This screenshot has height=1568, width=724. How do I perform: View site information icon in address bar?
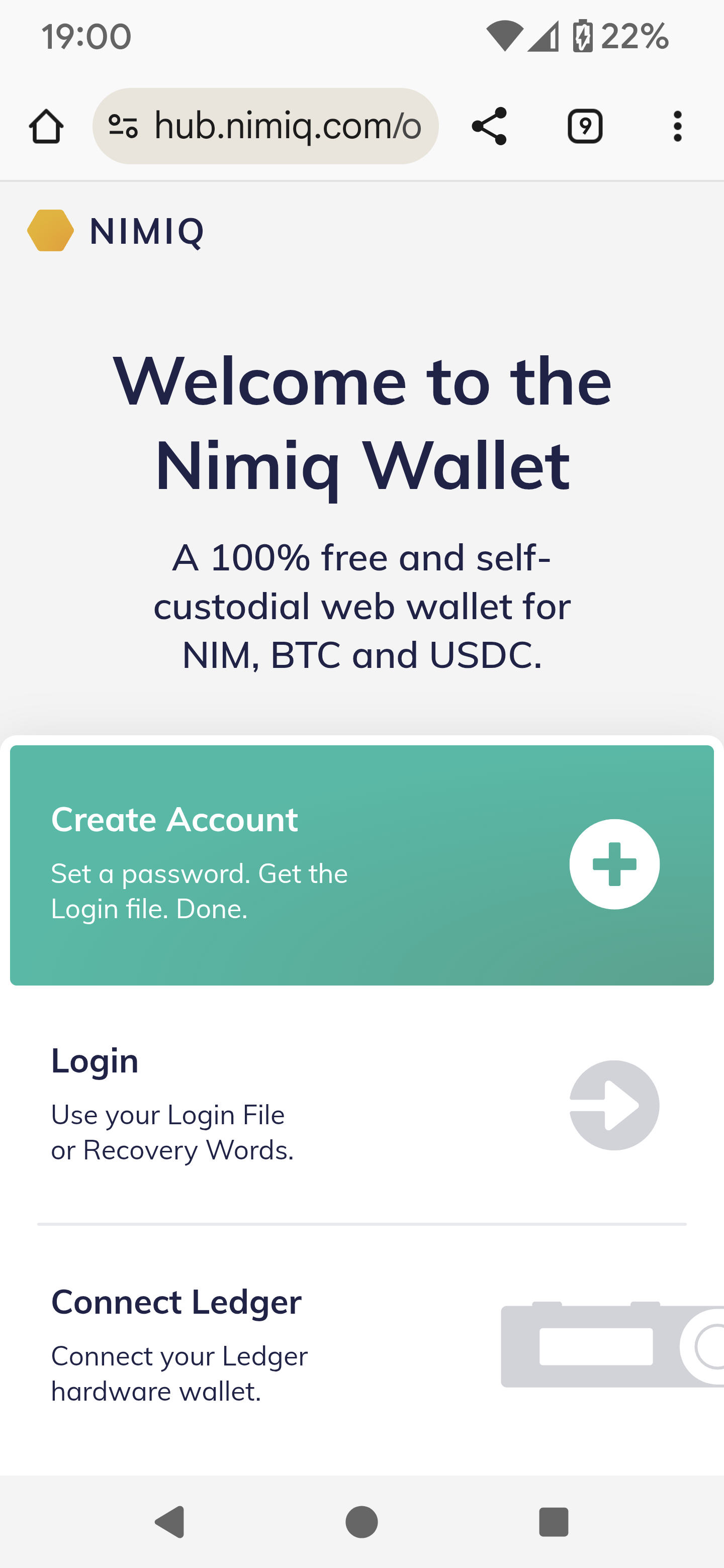coord(123,127)
